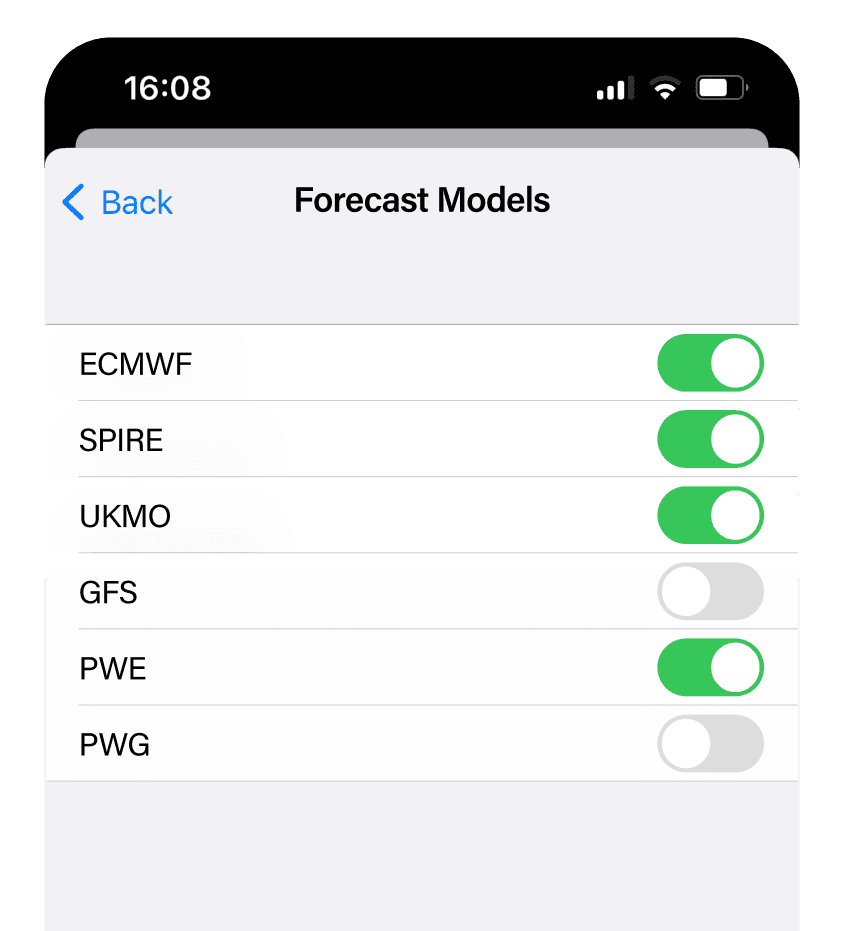Turn off the SPIRE model switch

pyautogui.click(x=710, y=439)
